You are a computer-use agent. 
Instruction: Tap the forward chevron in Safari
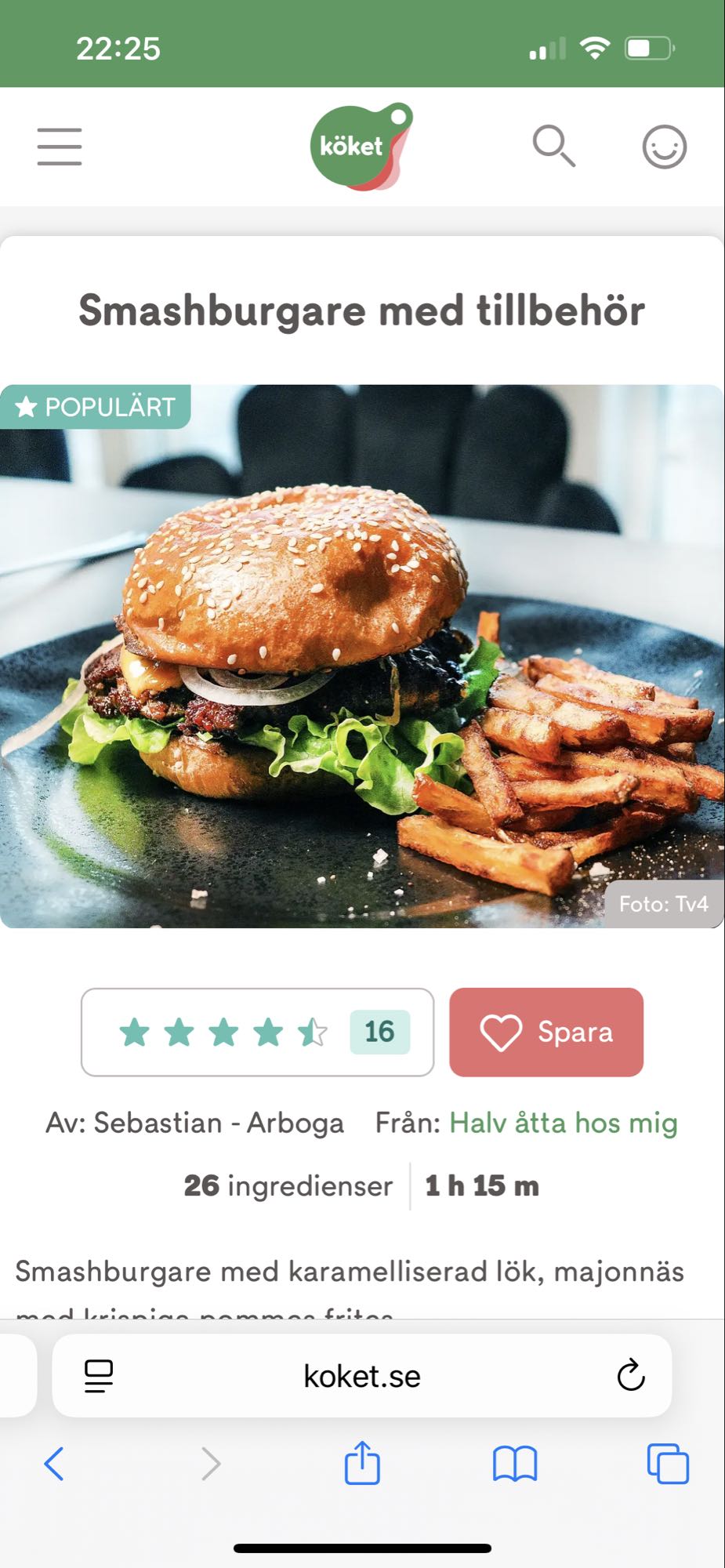209,1463
